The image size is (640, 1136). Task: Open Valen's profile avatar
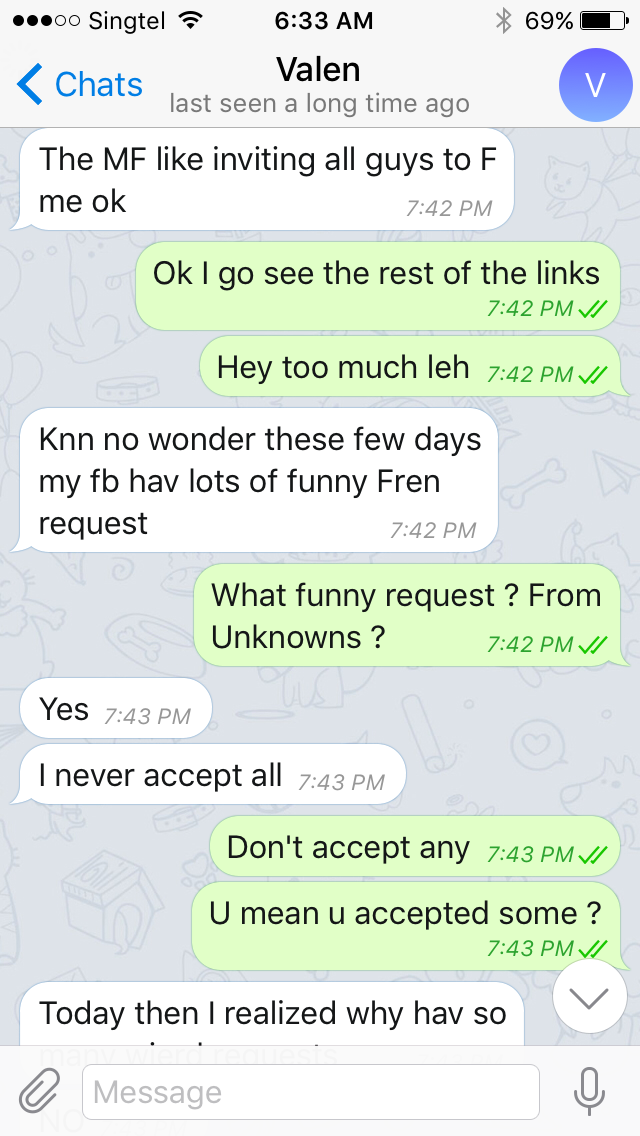[x=595, y=85]
